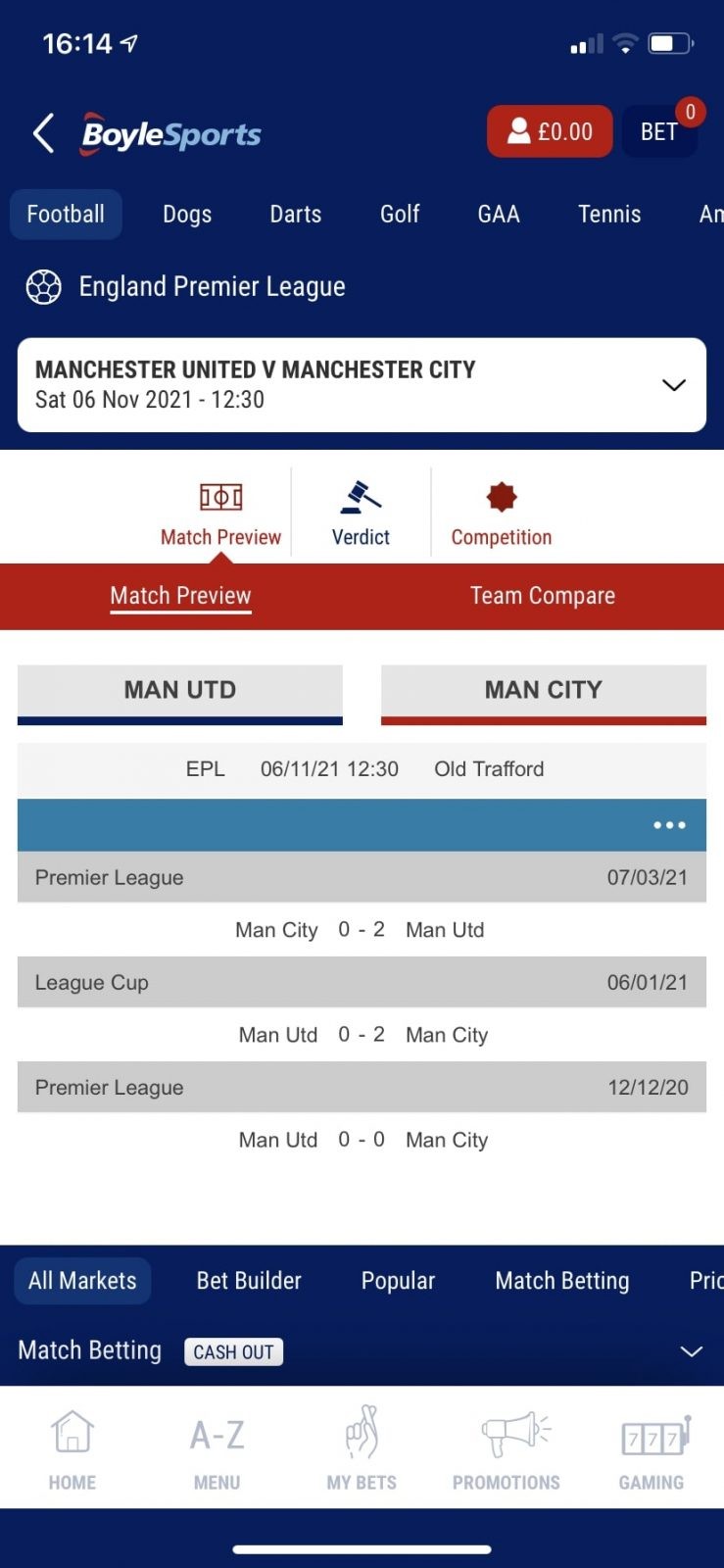This screenshot has height=1568, width=724.
Task: Open the MY BETS tab
Action: (362, 1449)
